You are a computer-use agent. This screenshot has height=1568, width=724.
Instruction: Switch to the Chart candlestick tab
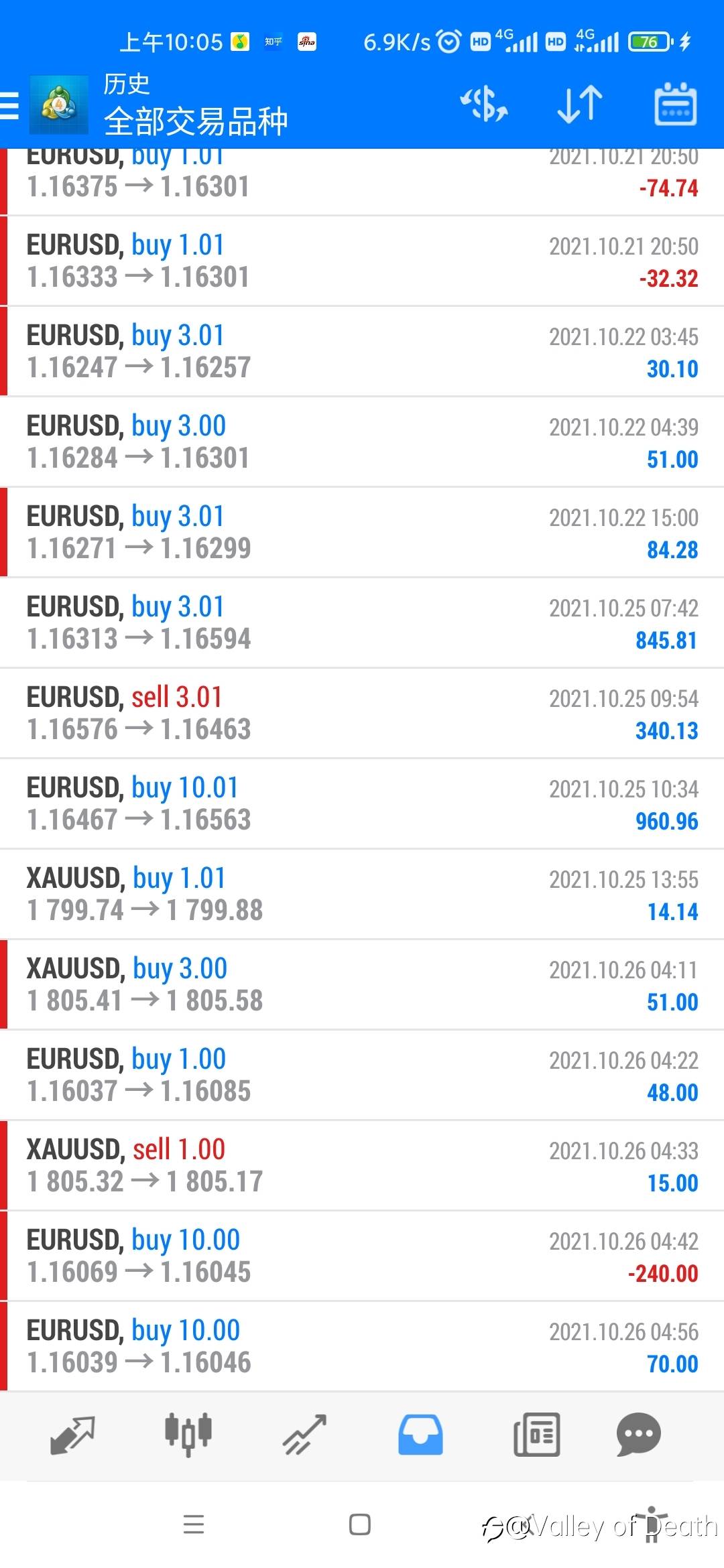coord(188,1435)
